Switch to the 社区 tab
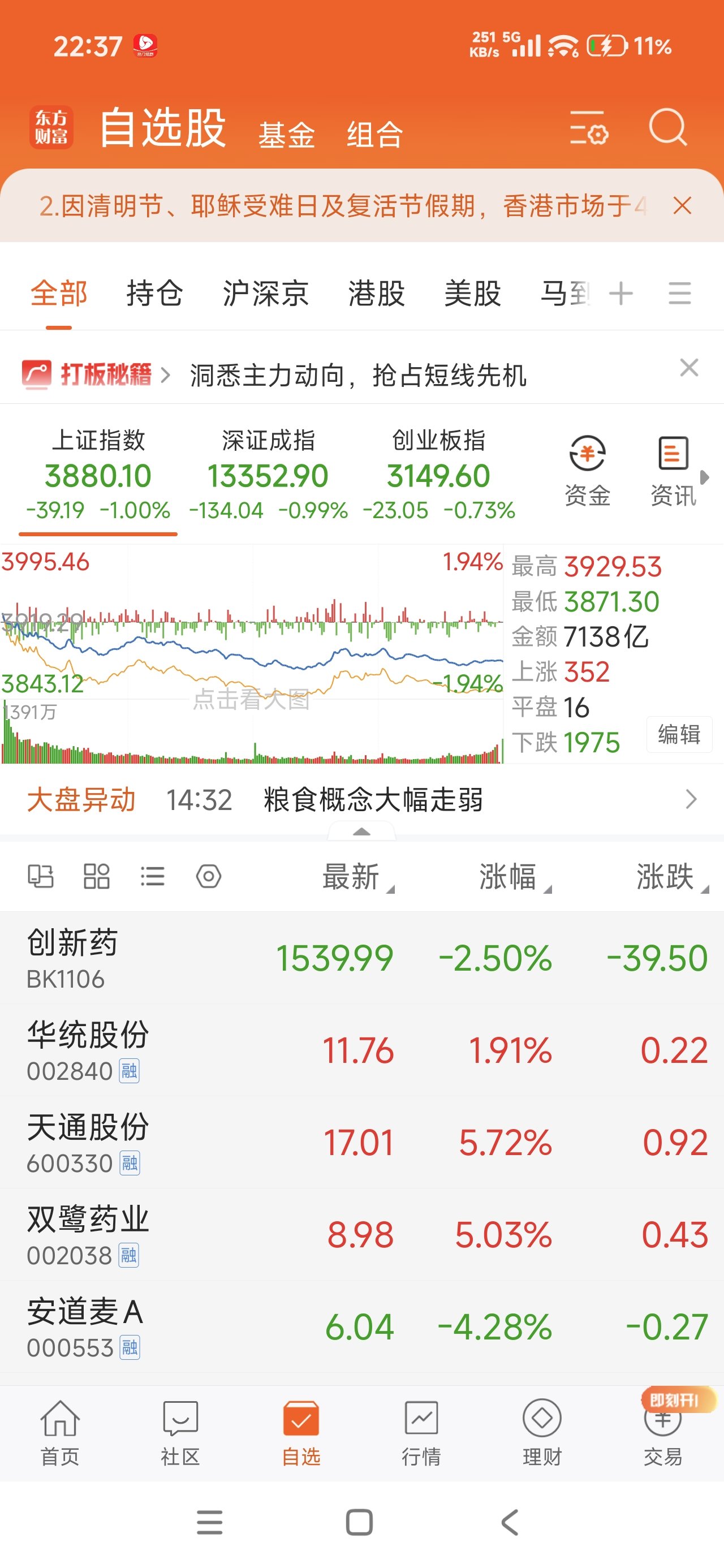The image size is (724, 1568). pyautogui.click(x=180, y=1432)
